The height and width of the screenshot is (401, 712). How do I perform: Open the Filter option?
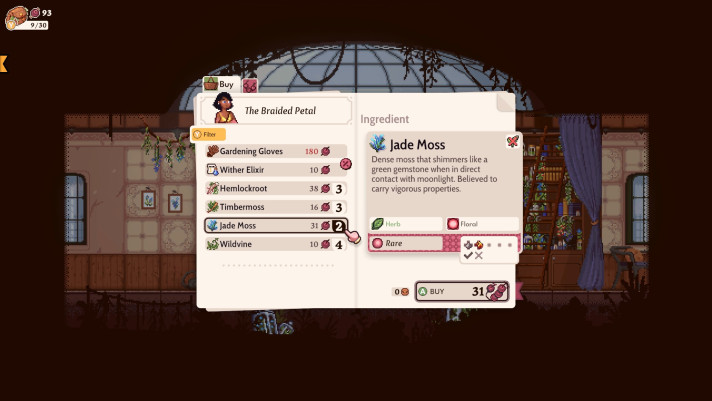tap(209, 133)
